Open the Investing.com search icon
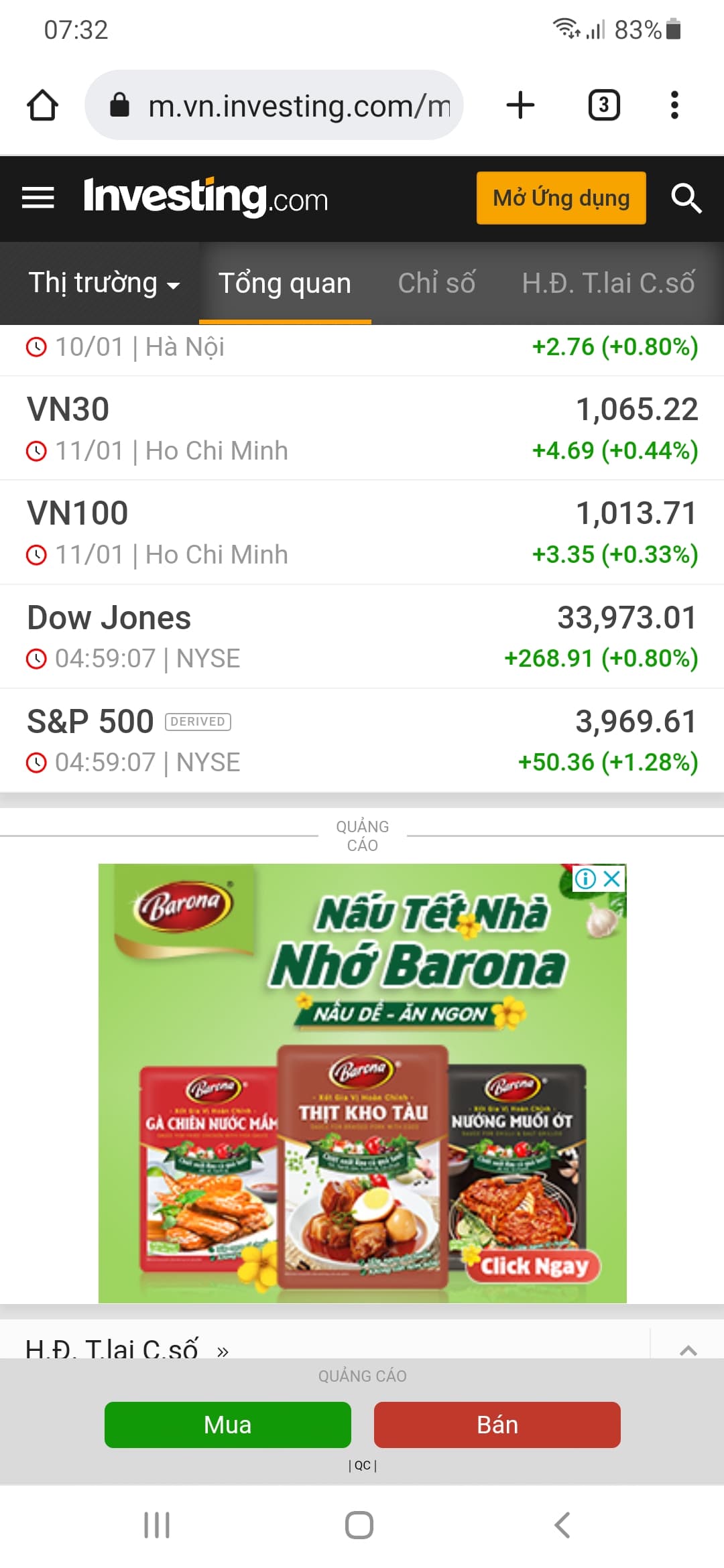The width and height of the screenshot is (724, 1568). coord(686,198)
